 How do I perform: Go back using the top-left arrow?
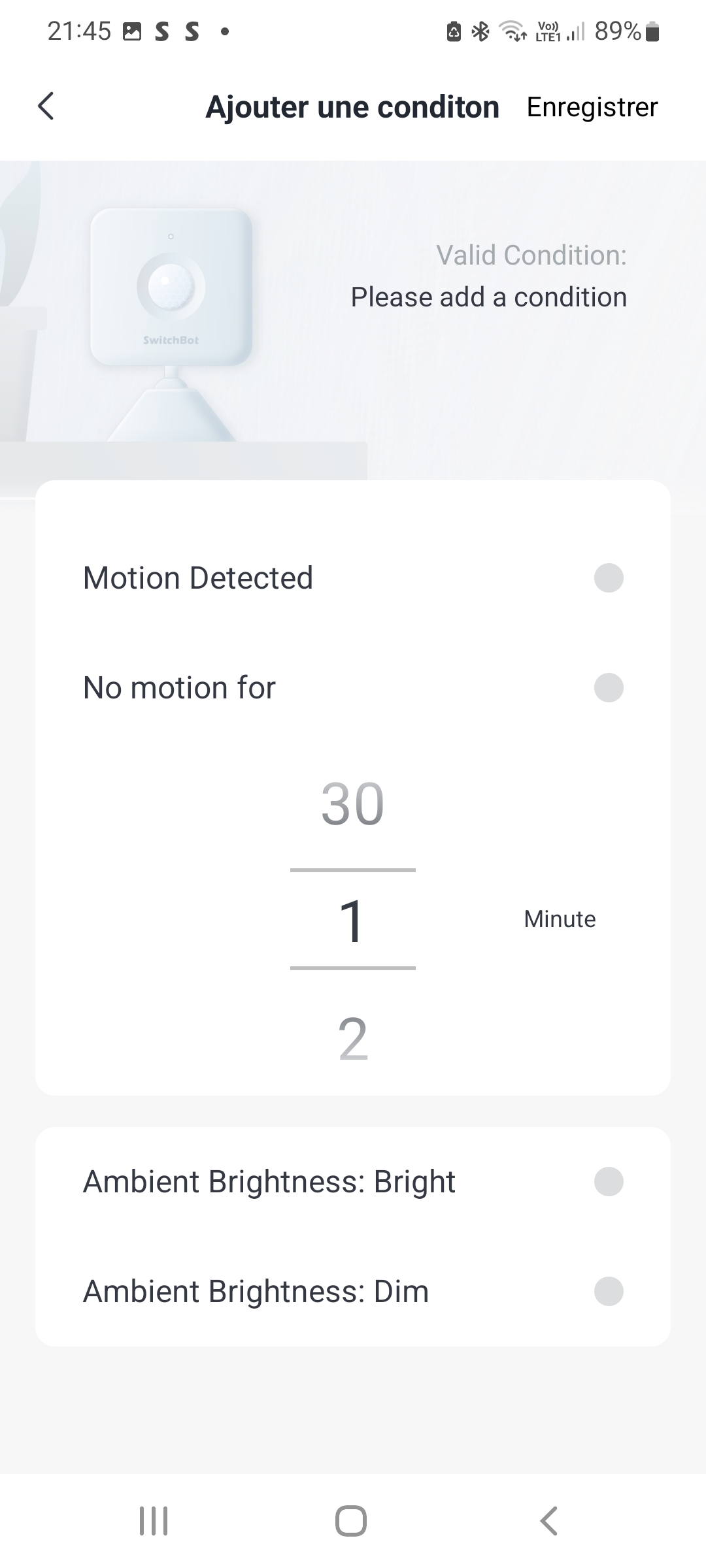tap(46, 106)
